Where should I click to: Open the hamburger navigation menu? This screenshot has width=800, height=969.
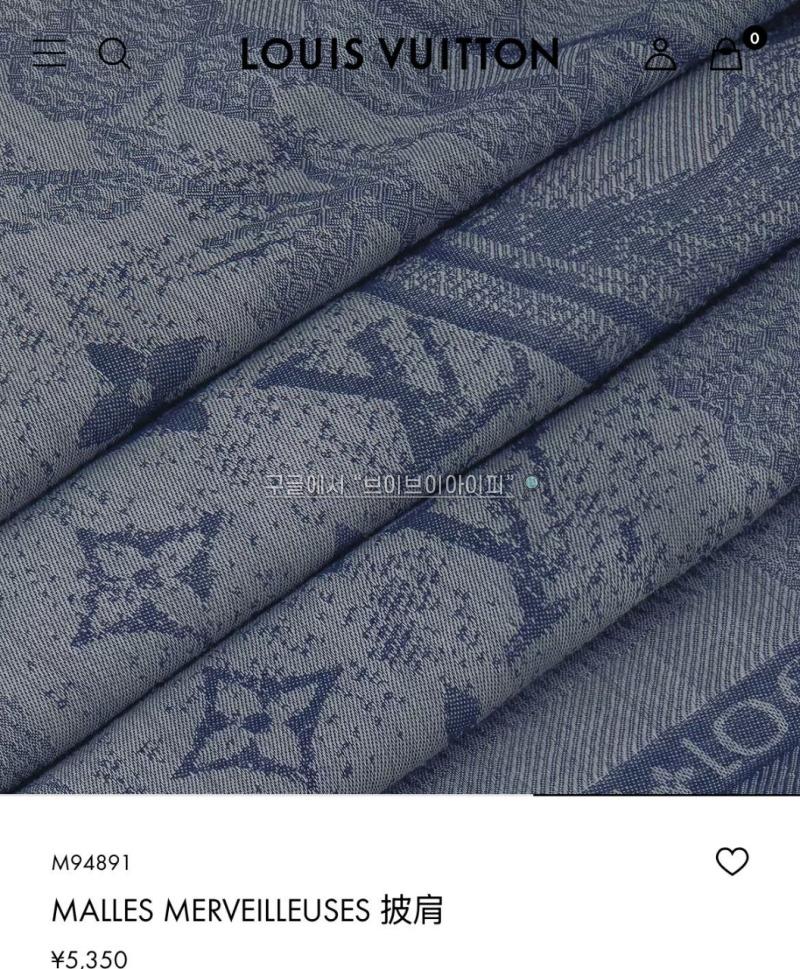pos(48,52)
